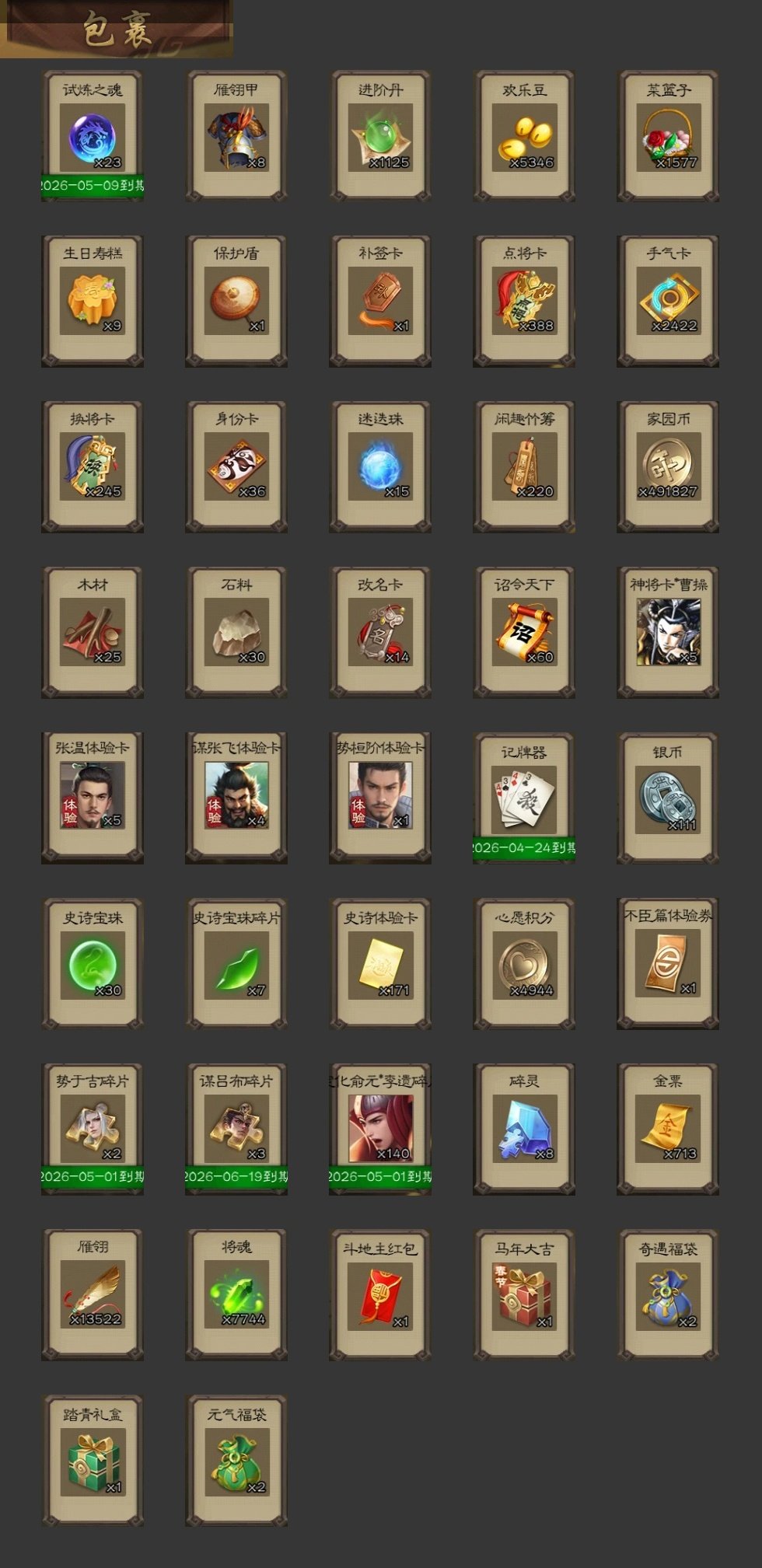View the 诏令天下 scroll item

pyautogui.click(x=524, y=633)
